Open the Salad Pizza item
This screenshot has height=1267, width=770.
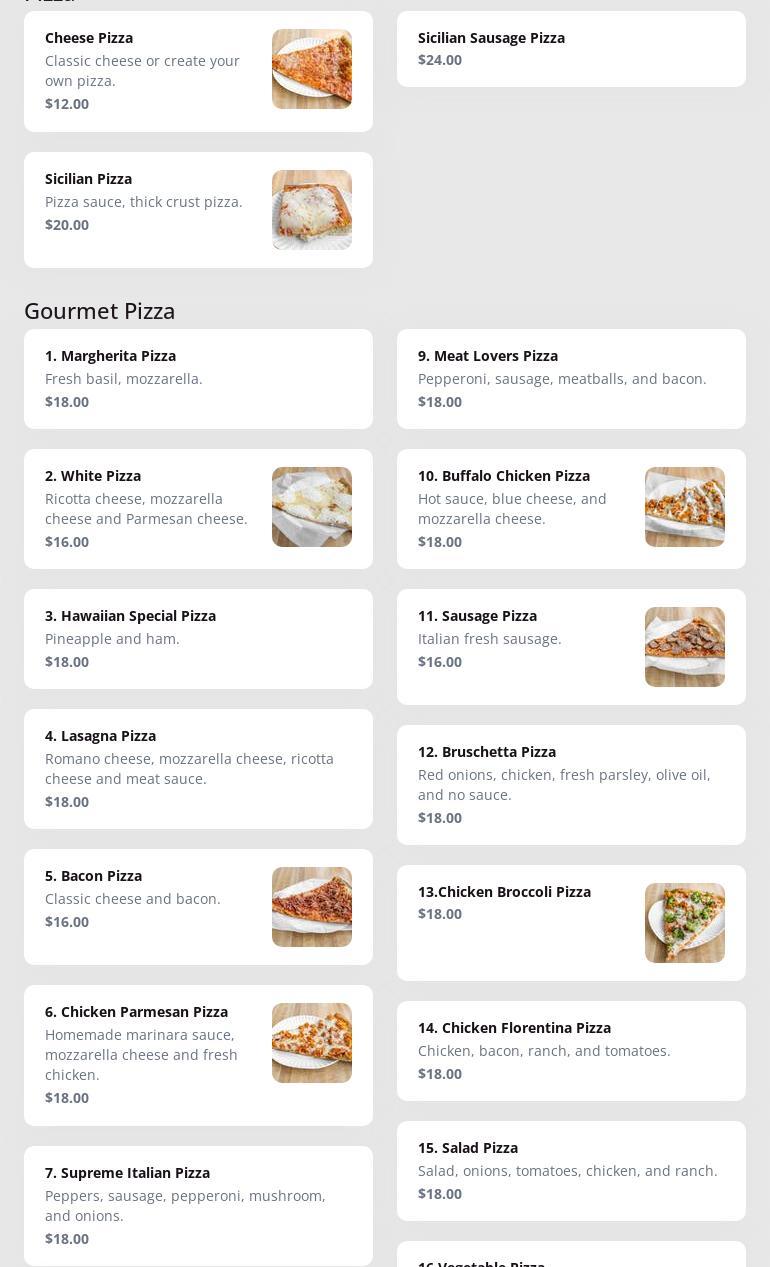click(571, 1171)
